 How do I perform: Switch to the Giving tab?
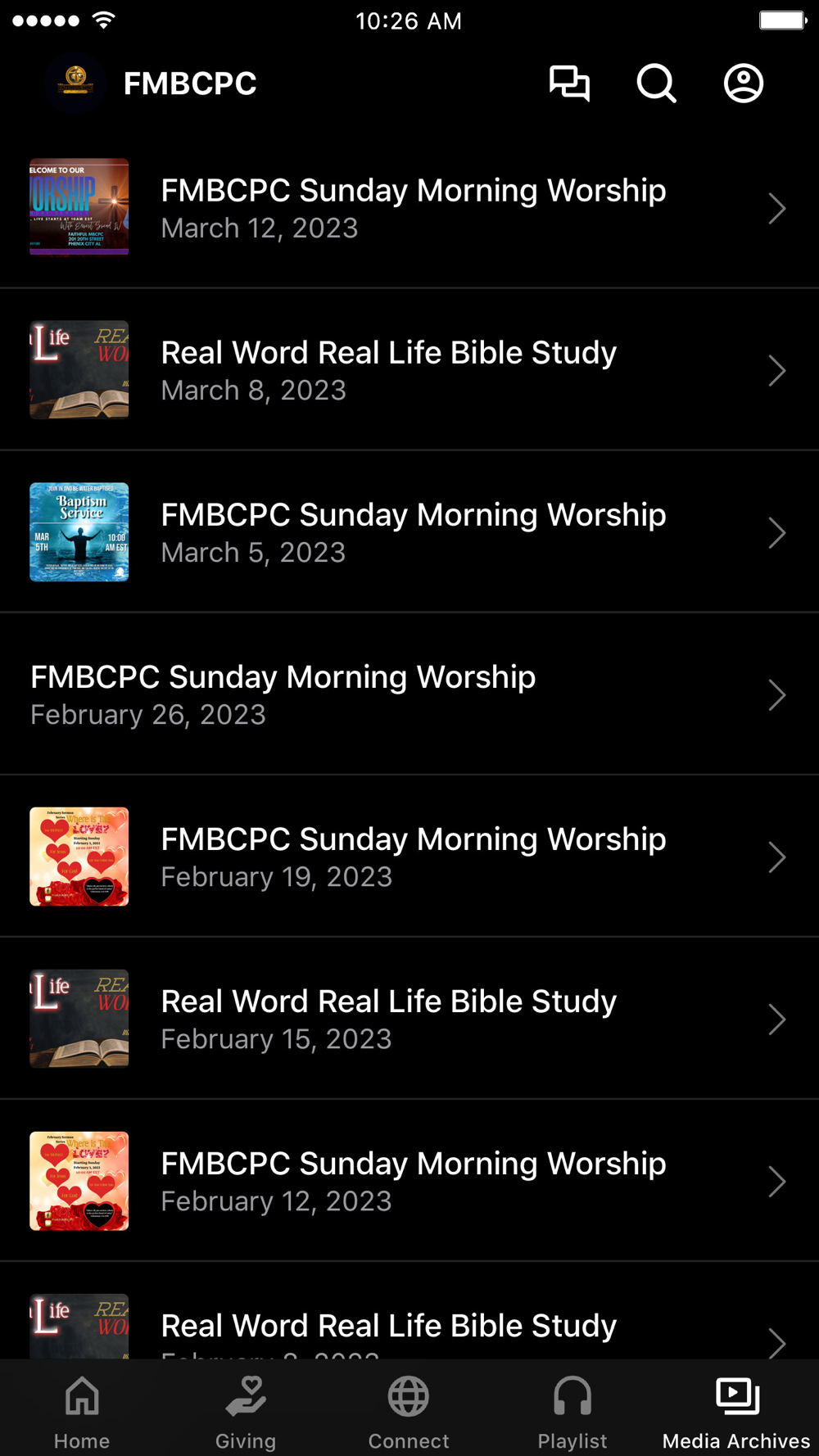pyautogui.click(x=246, y=1412)
